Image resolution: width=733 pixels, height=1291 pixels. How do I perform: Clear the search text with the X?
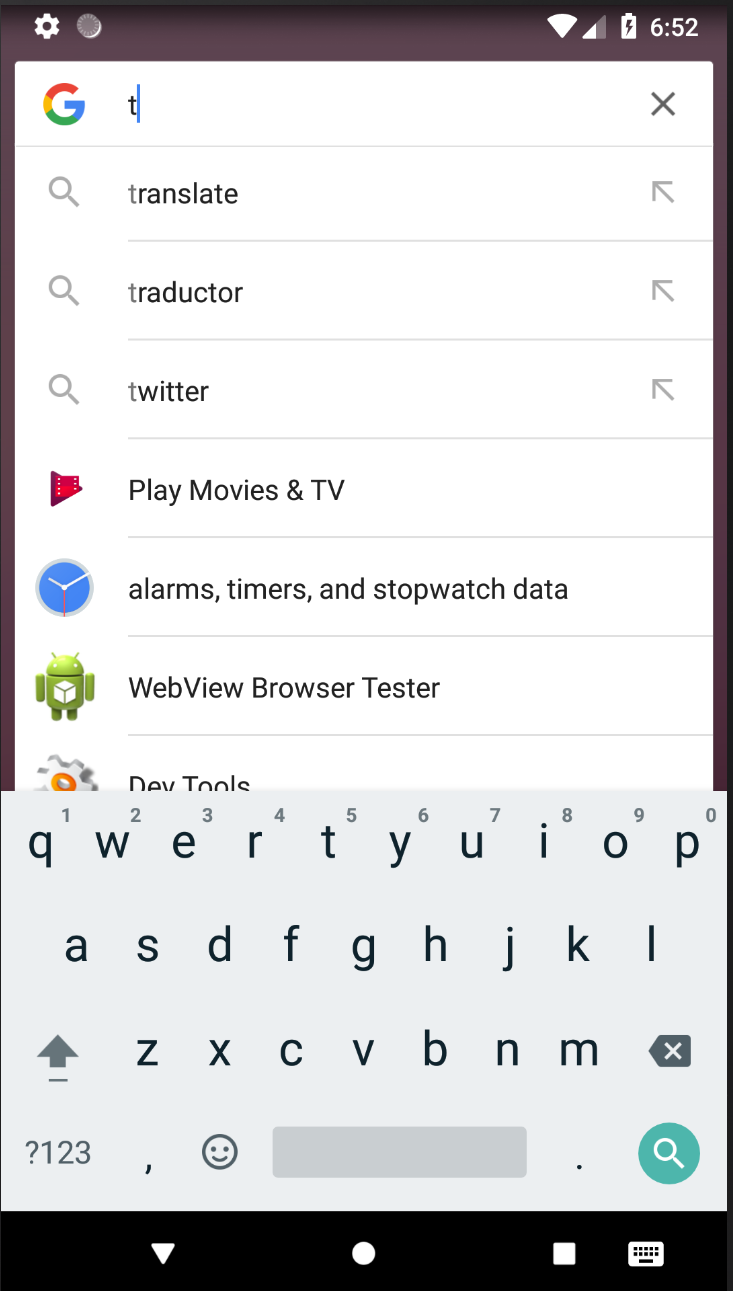pyautogui.click(x=663, y=104)
